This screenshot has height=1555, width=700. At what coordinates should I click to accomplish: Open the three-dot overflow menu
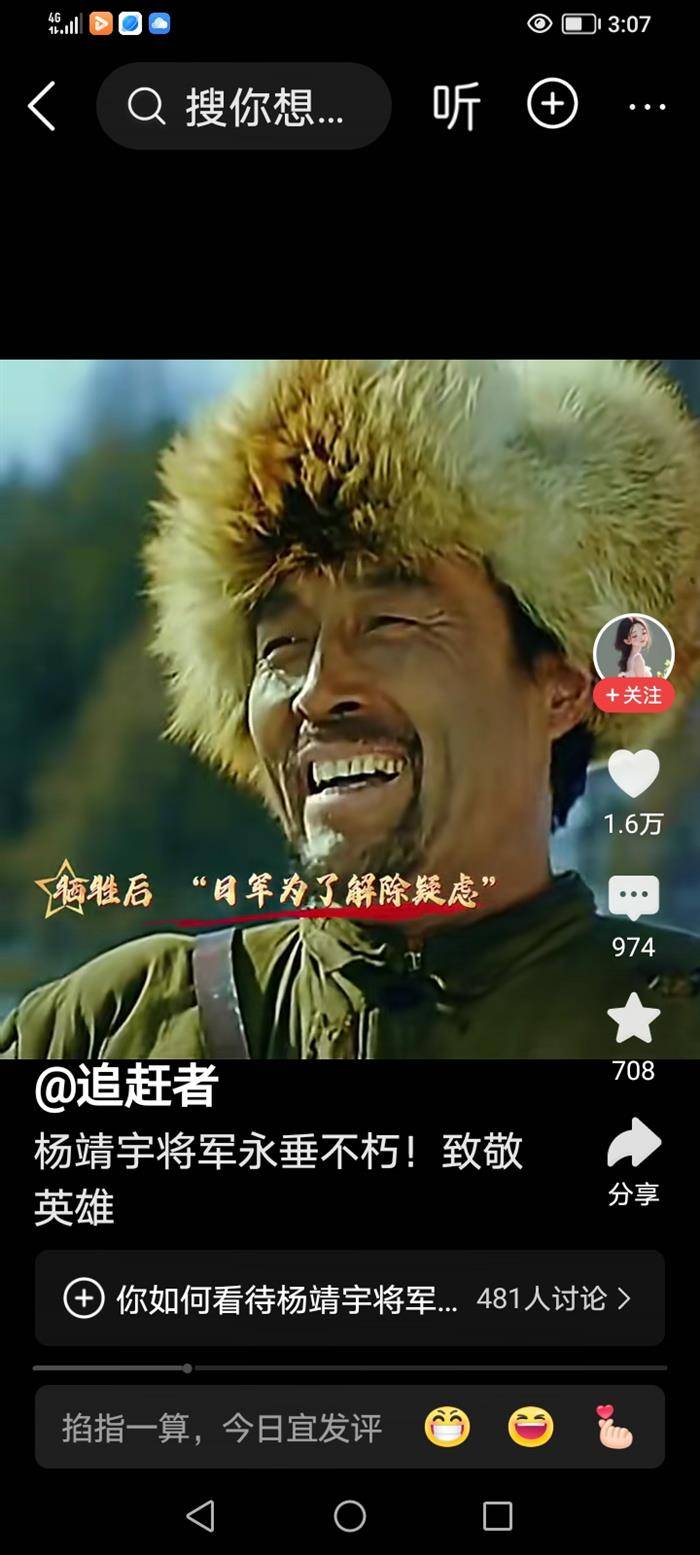point(647,107)
